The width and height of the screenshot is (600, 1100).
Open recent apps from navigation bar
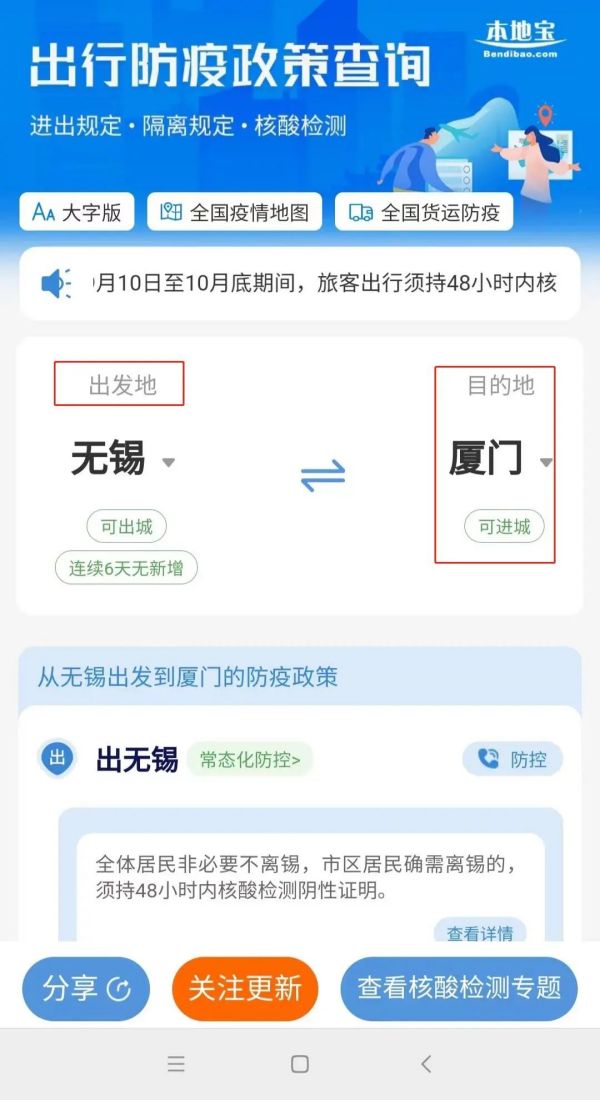176,1064
